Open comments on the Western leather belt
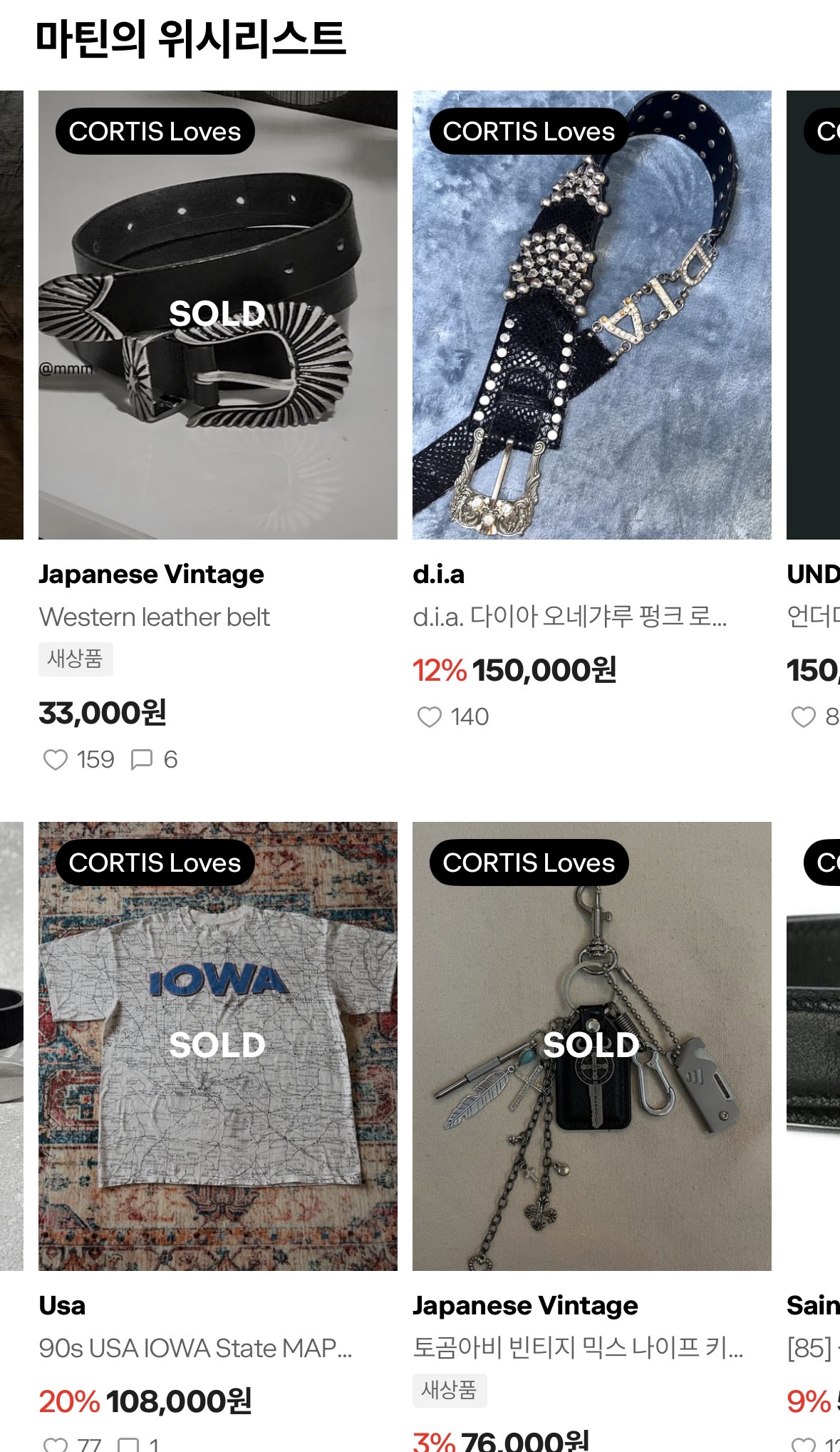This screenshot has width=840, height=1452. (x=142, y=760)
